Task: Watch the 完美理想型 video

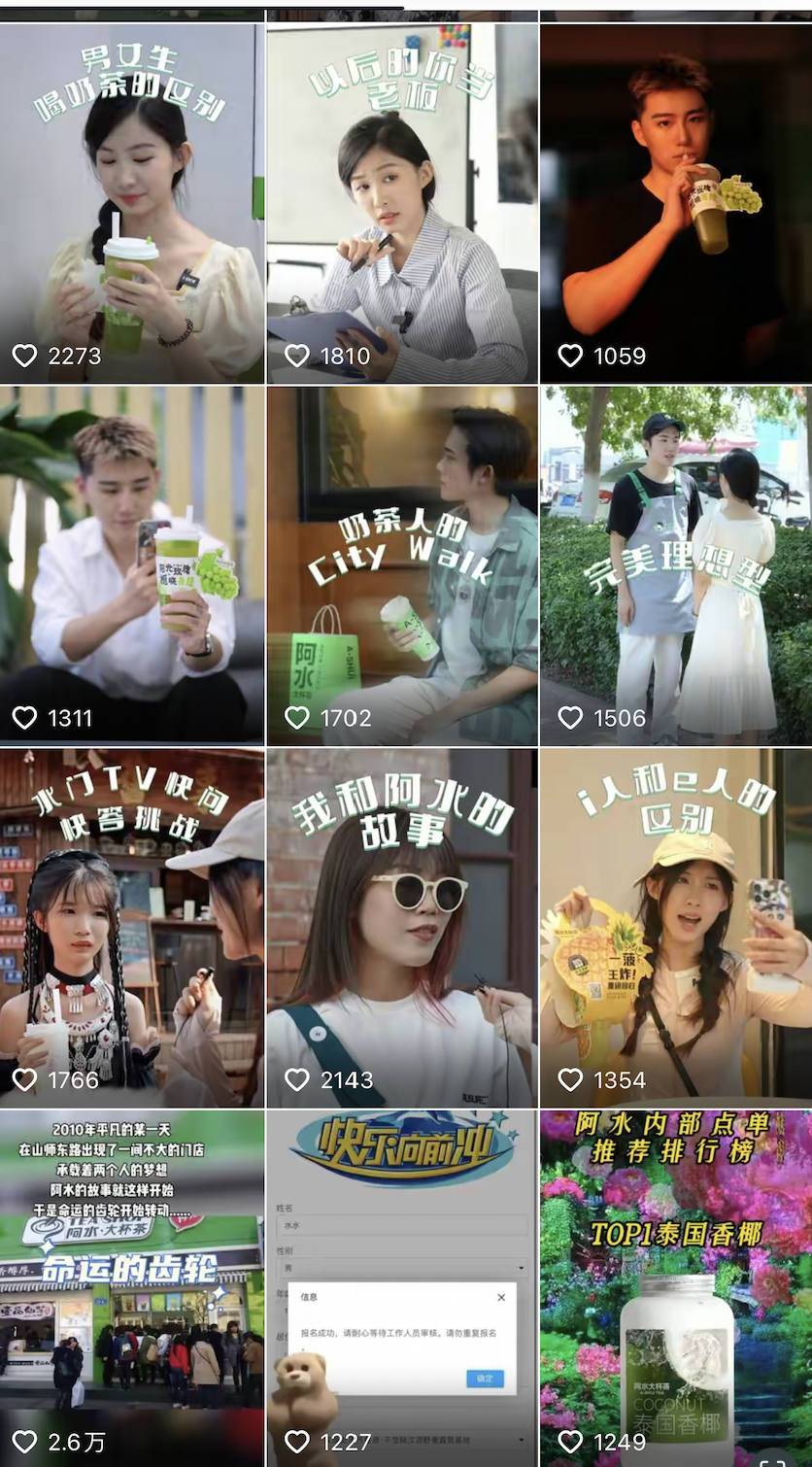Action: point(676,566)
